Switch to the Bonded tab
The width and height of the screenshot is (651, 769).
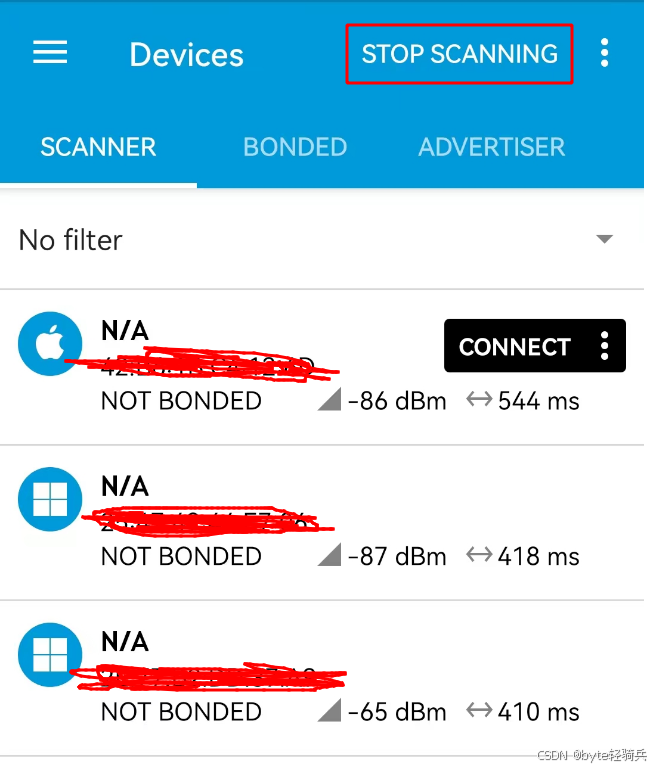[295, 147]
